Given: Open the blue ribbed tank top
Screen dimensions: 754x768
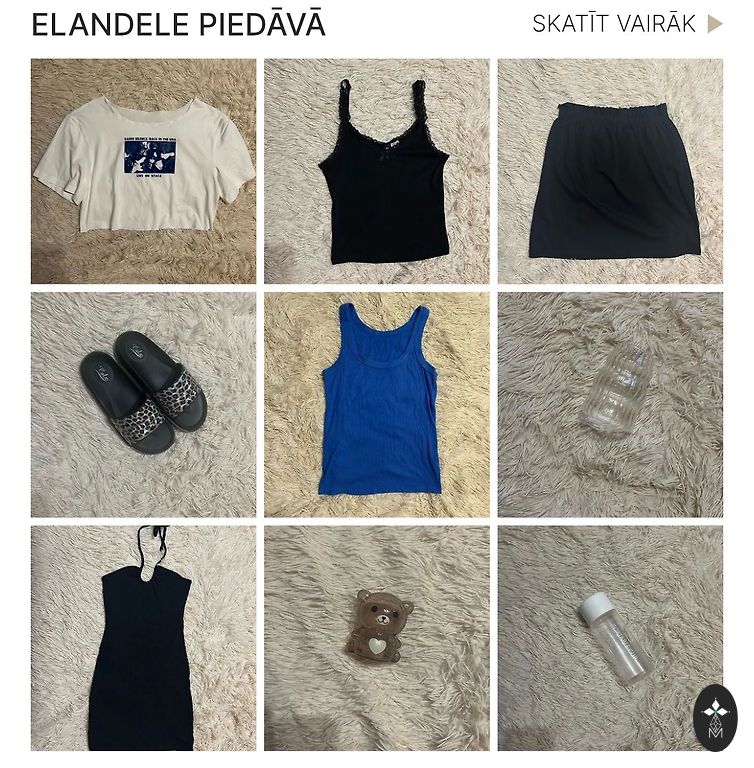Looking at the screenshot, I should click(377, 404).
